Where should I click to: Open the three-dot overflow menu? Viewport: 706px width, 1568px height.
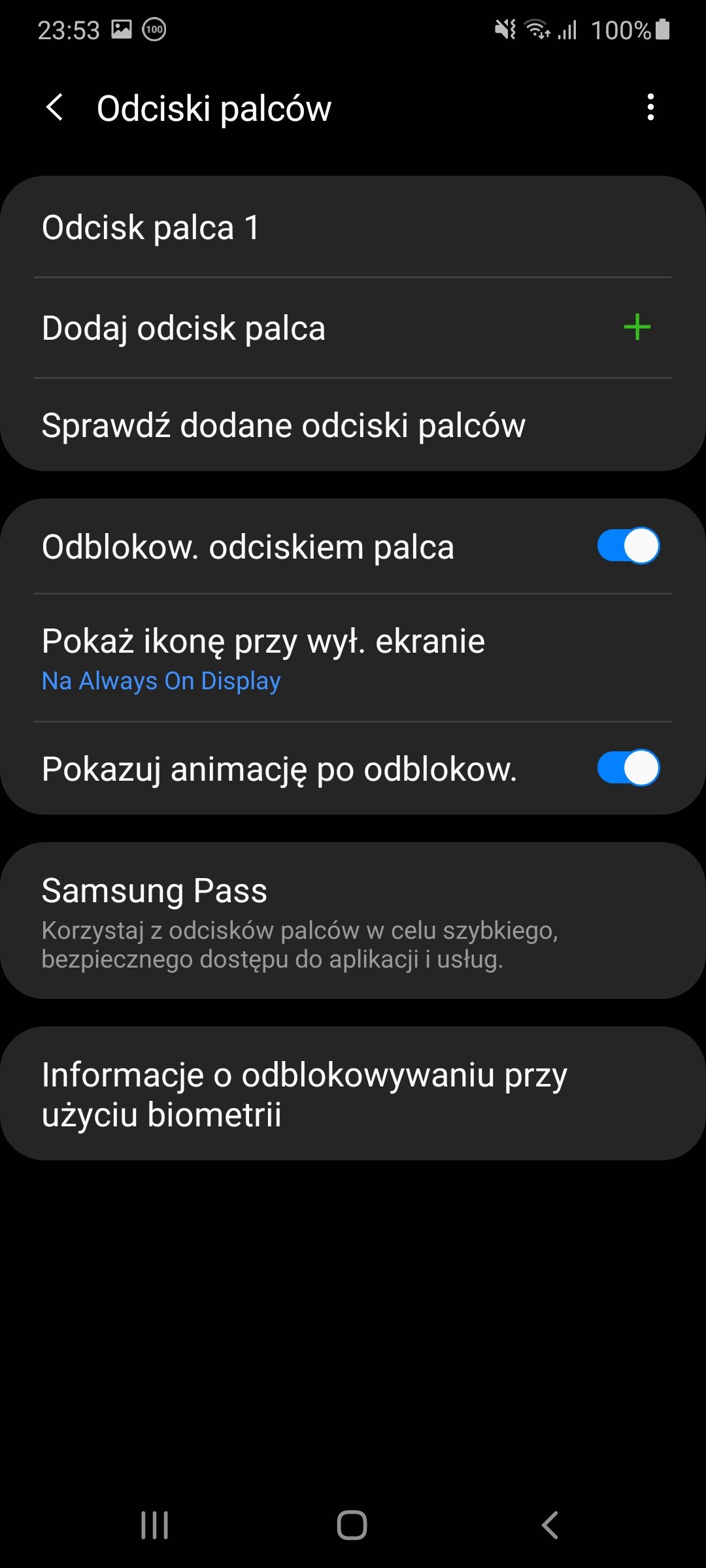[x=650, y=107]
